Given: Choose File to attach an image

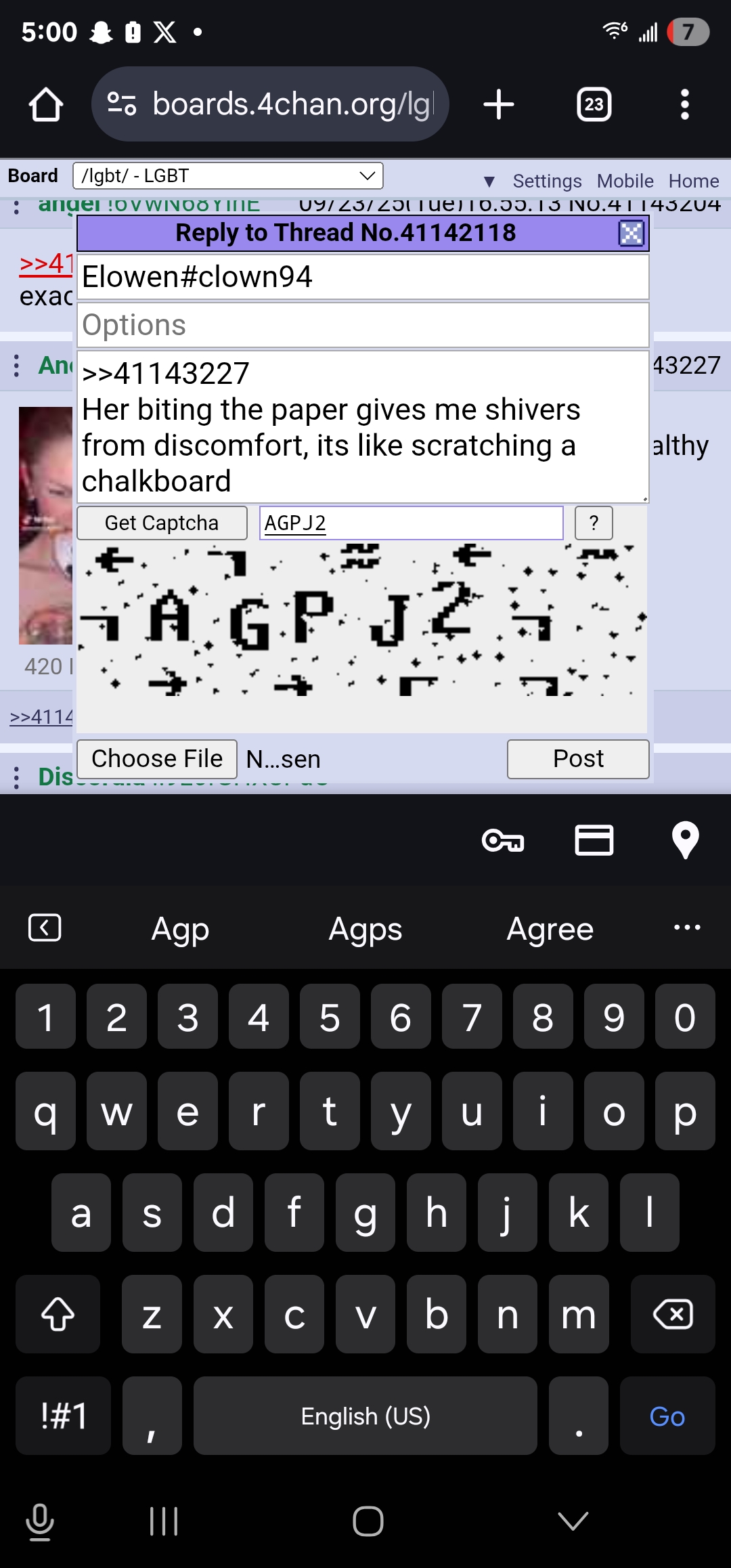Looking at the screenshot, I should tap(157, 759).
